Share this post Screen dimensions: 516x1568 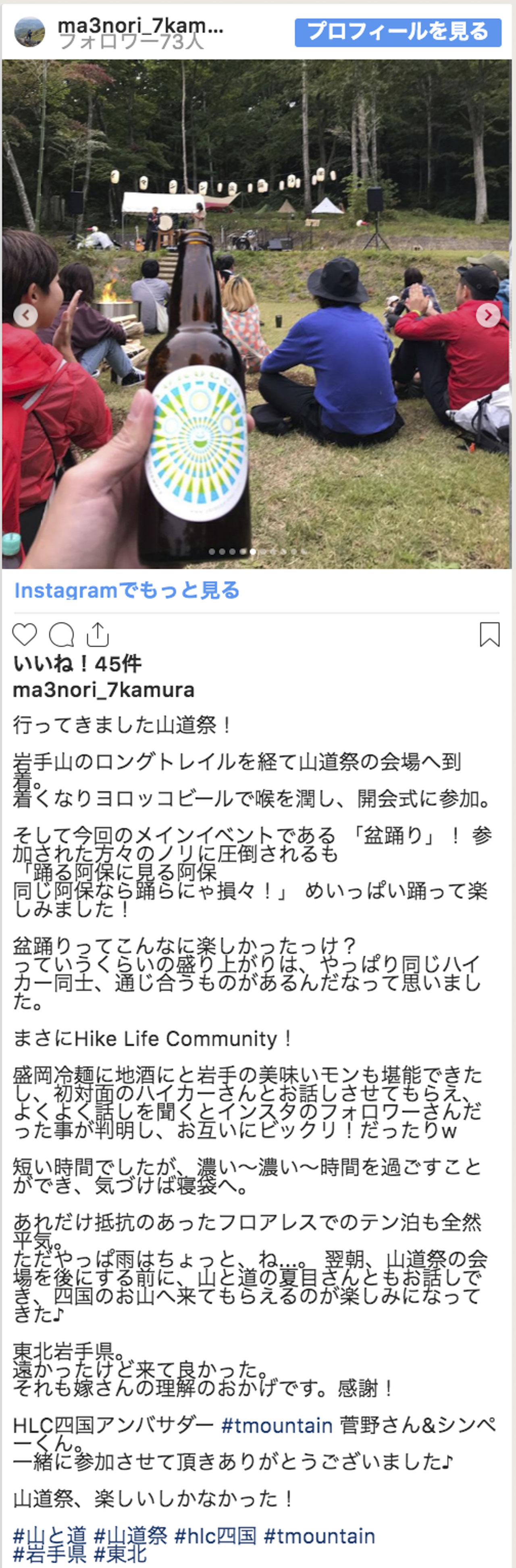click(98, 634)
